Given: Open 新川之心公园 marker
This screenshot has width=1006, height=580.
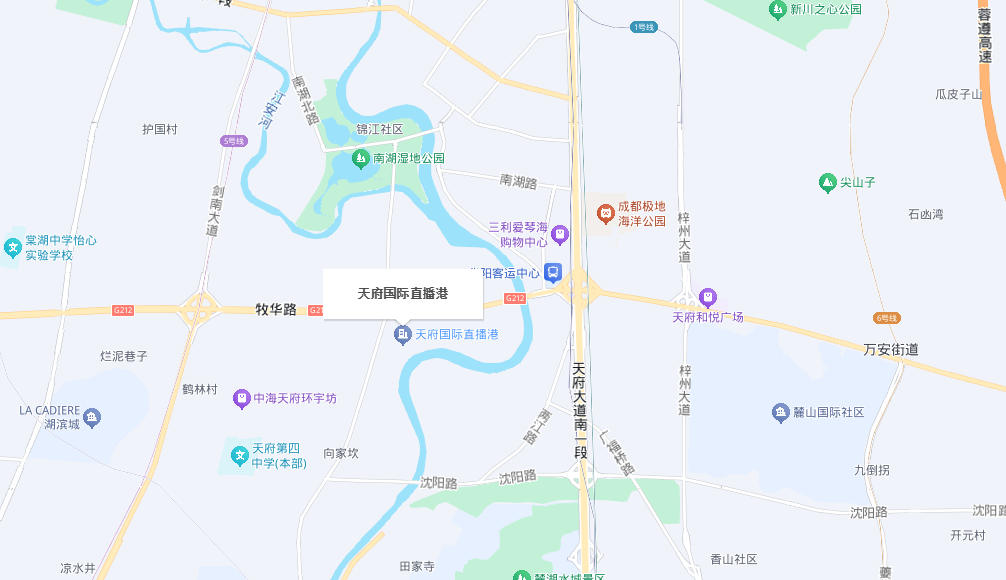Looking at the screenshot, I should click(777, 10).
